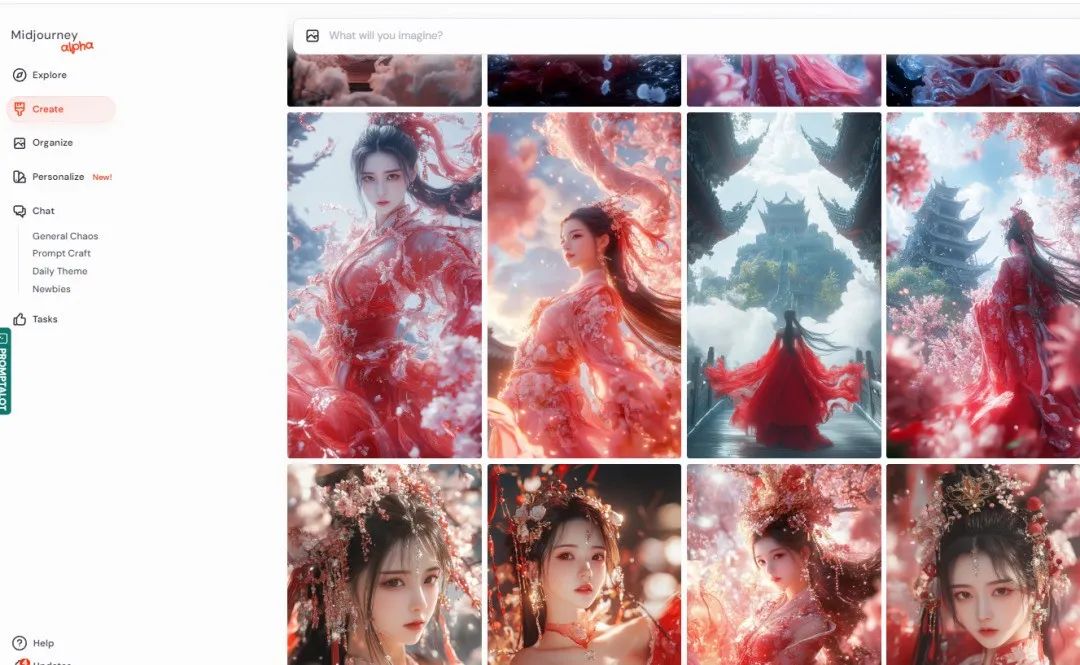Open Personalize settings
Viewport: 1080px width, 665px height.
(x=57, y=177)
